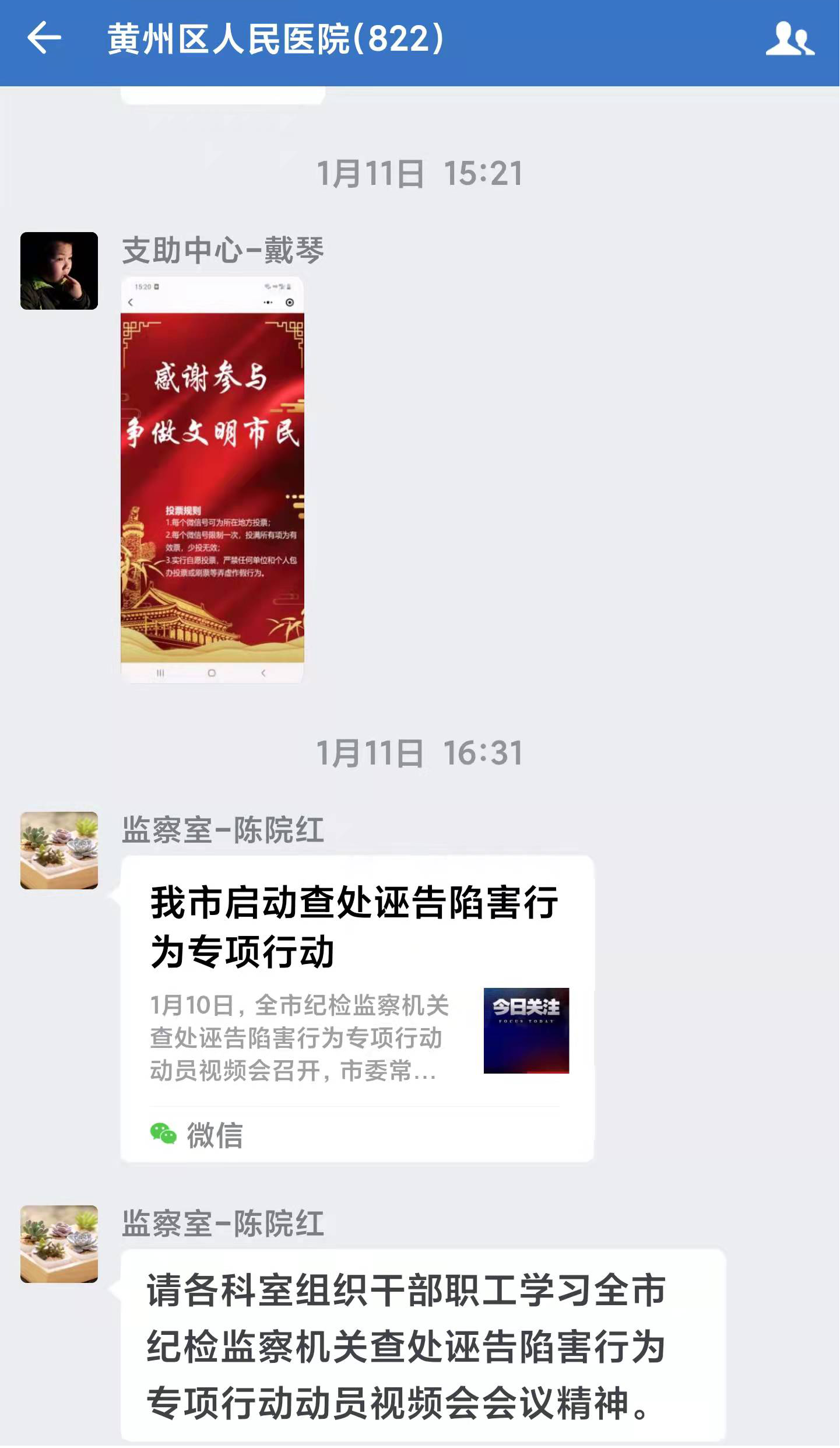Viewport: 840px width, 1448px height.
Task: Open the group members icon
Action: (789, 39)
